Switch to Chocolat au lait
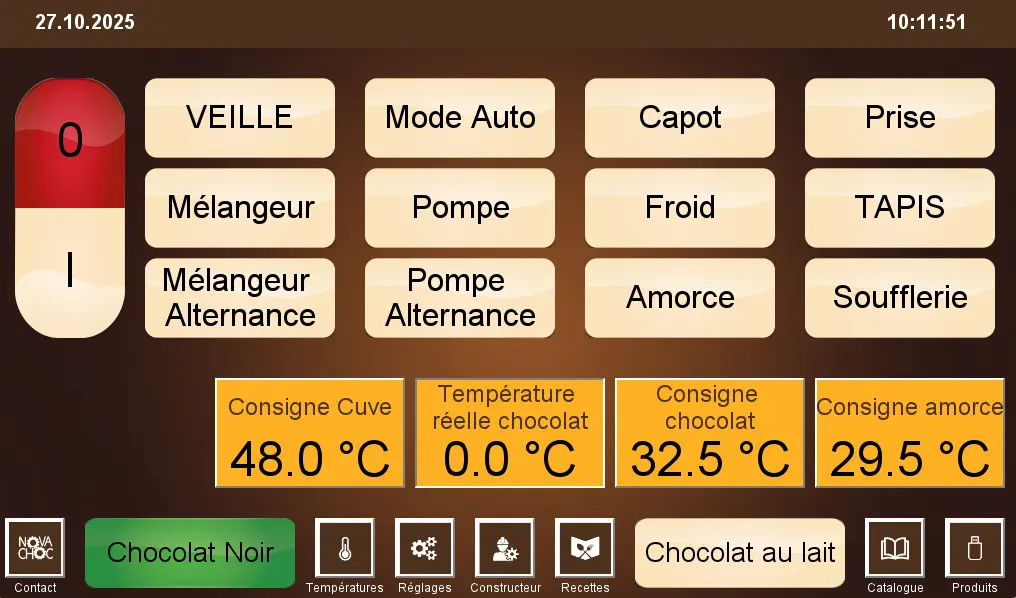This screenshot has width=1016, height=598. pos(740,552)
